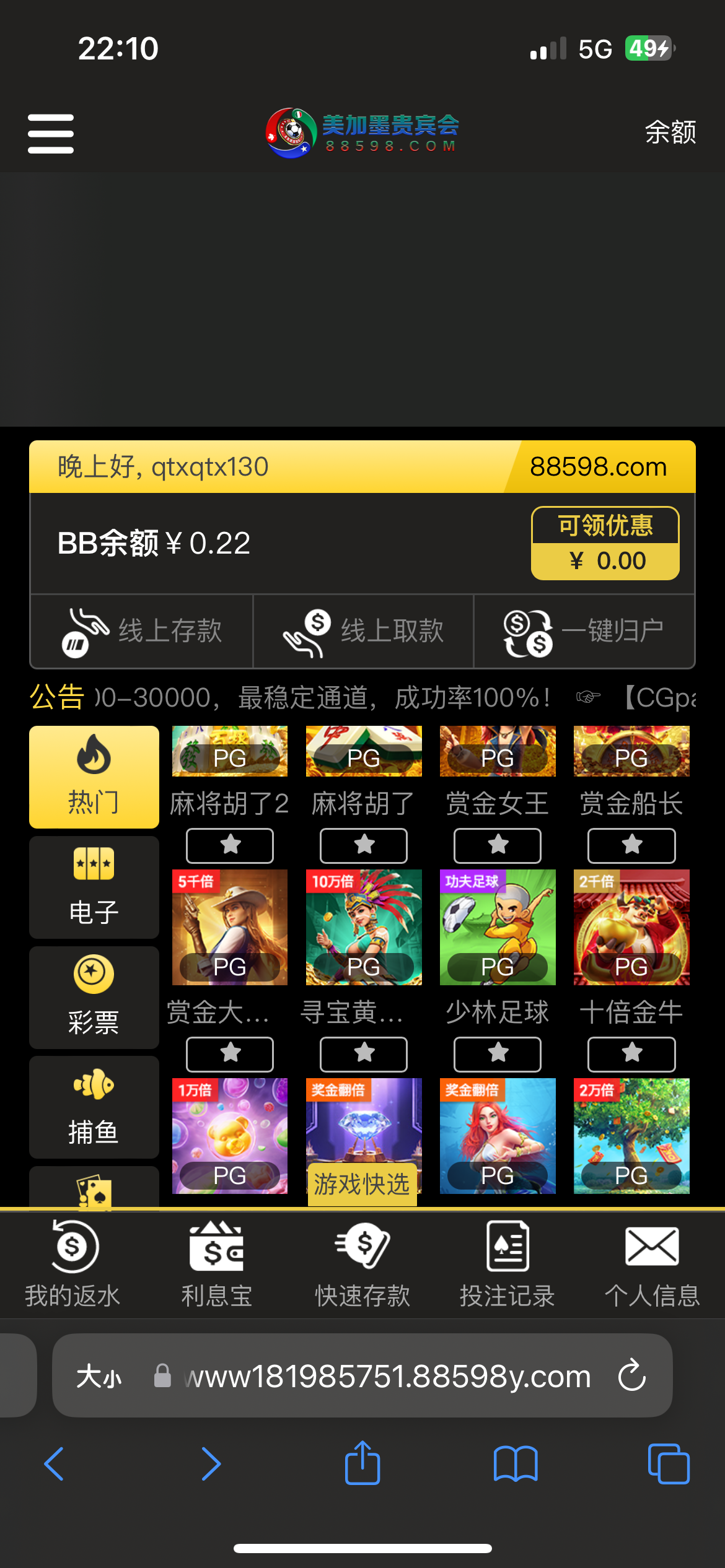Screen dimensions: 725x1568
Task: Open the 麻将胡了2 game
Action: (x=230, y=752)
